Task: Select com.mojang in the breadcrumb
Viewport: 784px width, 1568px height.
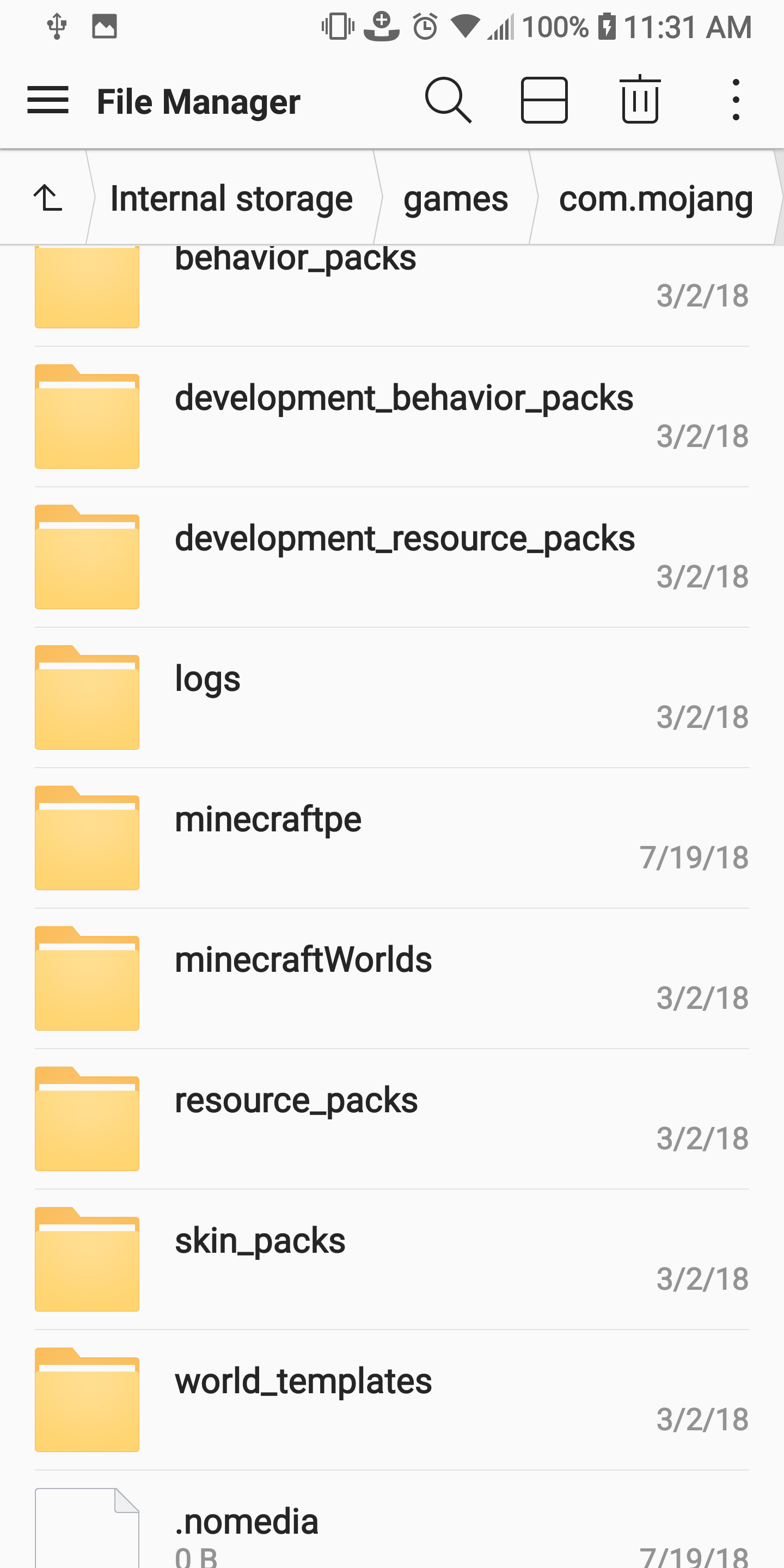Action: pos(656,198)
